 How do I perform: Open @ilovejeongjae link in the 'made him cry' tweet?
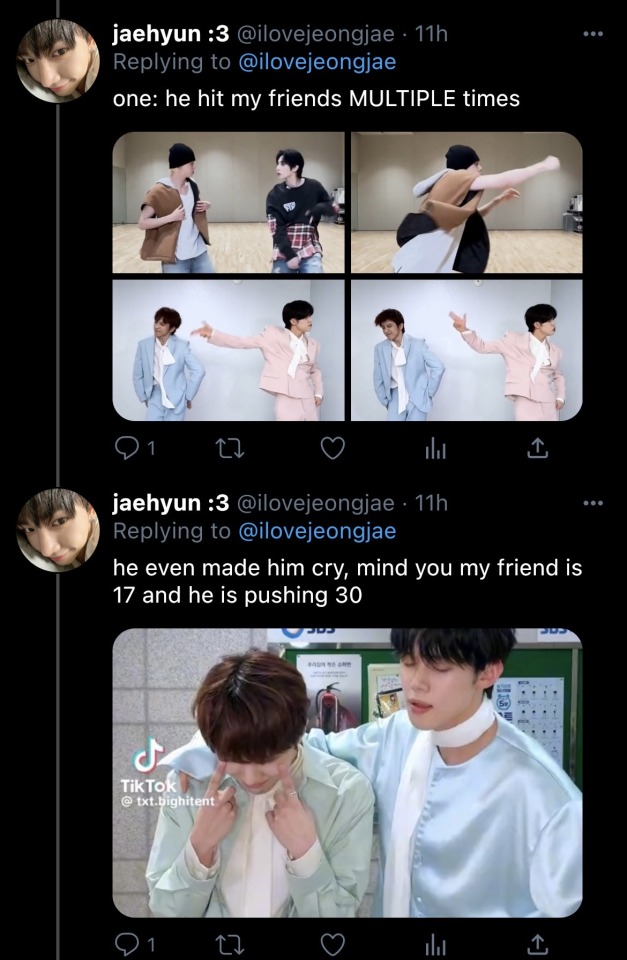(316, 530)
